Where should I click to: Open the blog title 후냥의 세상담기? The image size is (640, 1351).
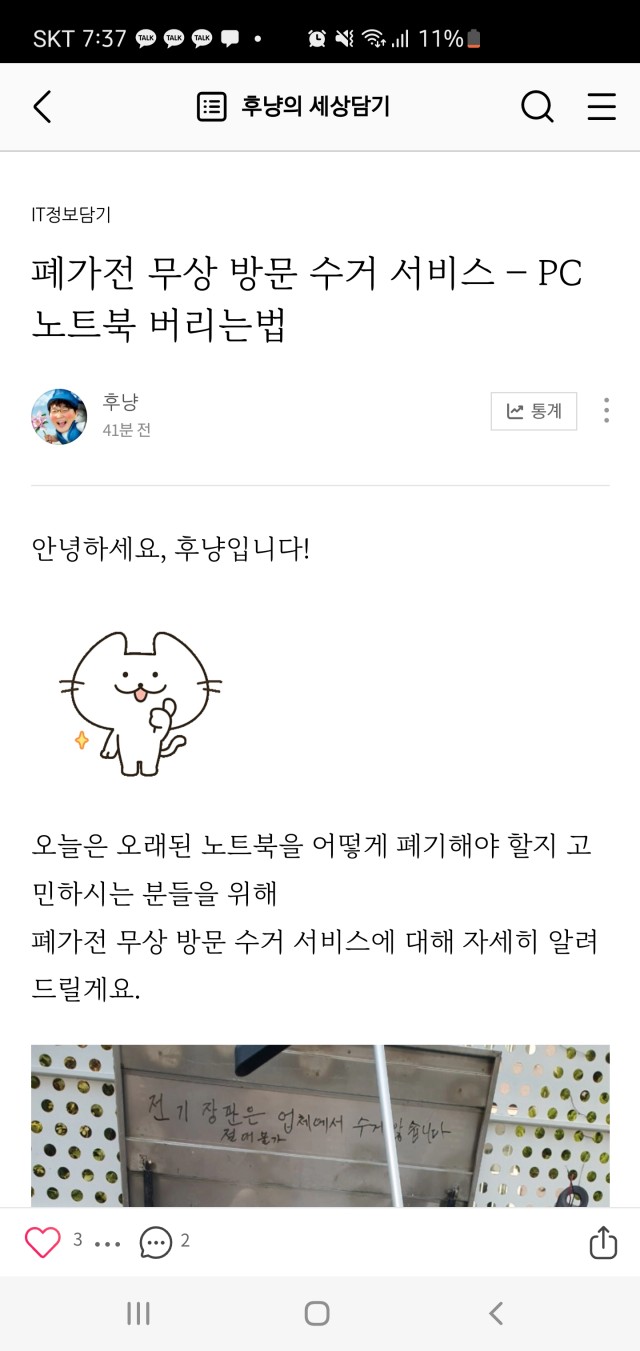pos(294,106)
